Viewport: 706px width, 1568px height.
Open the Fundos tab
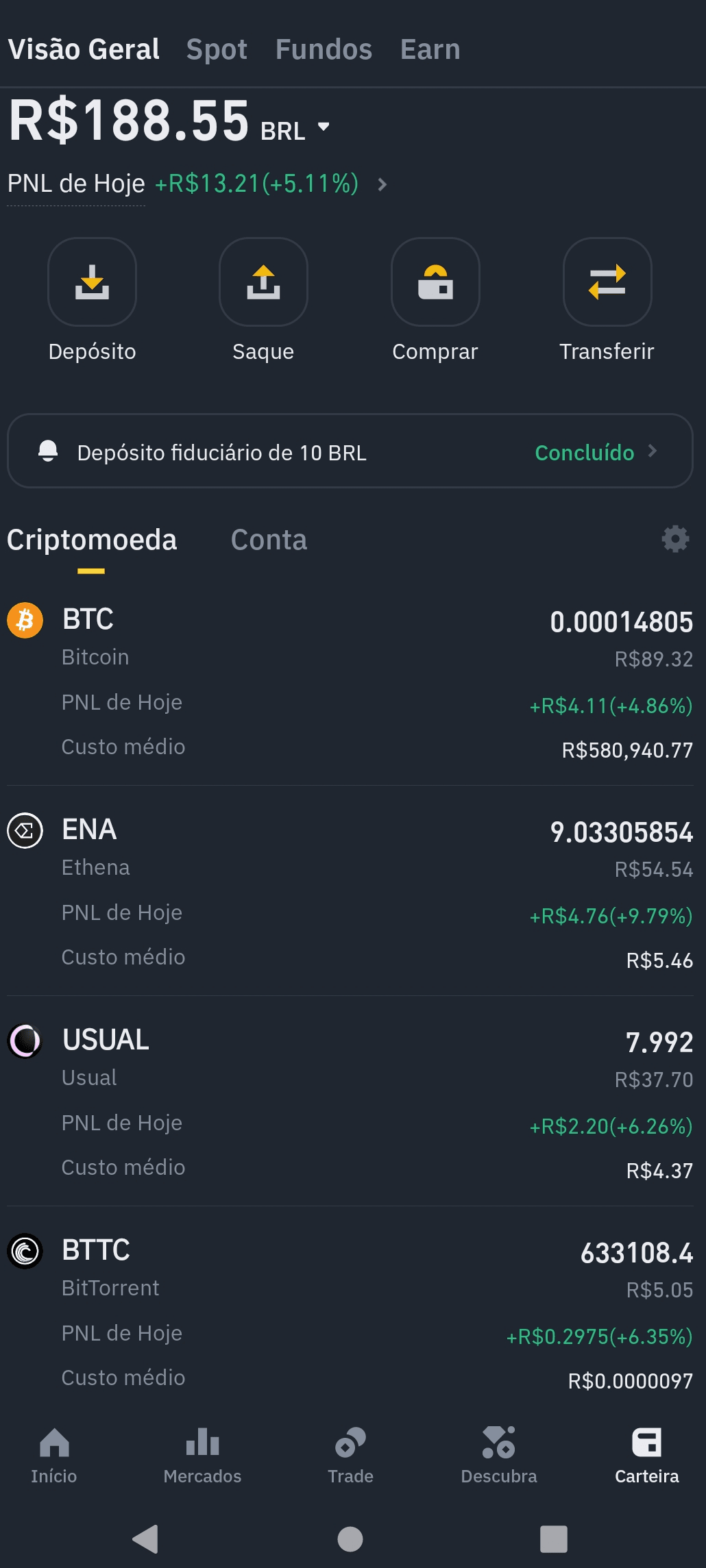click(324, 49)
